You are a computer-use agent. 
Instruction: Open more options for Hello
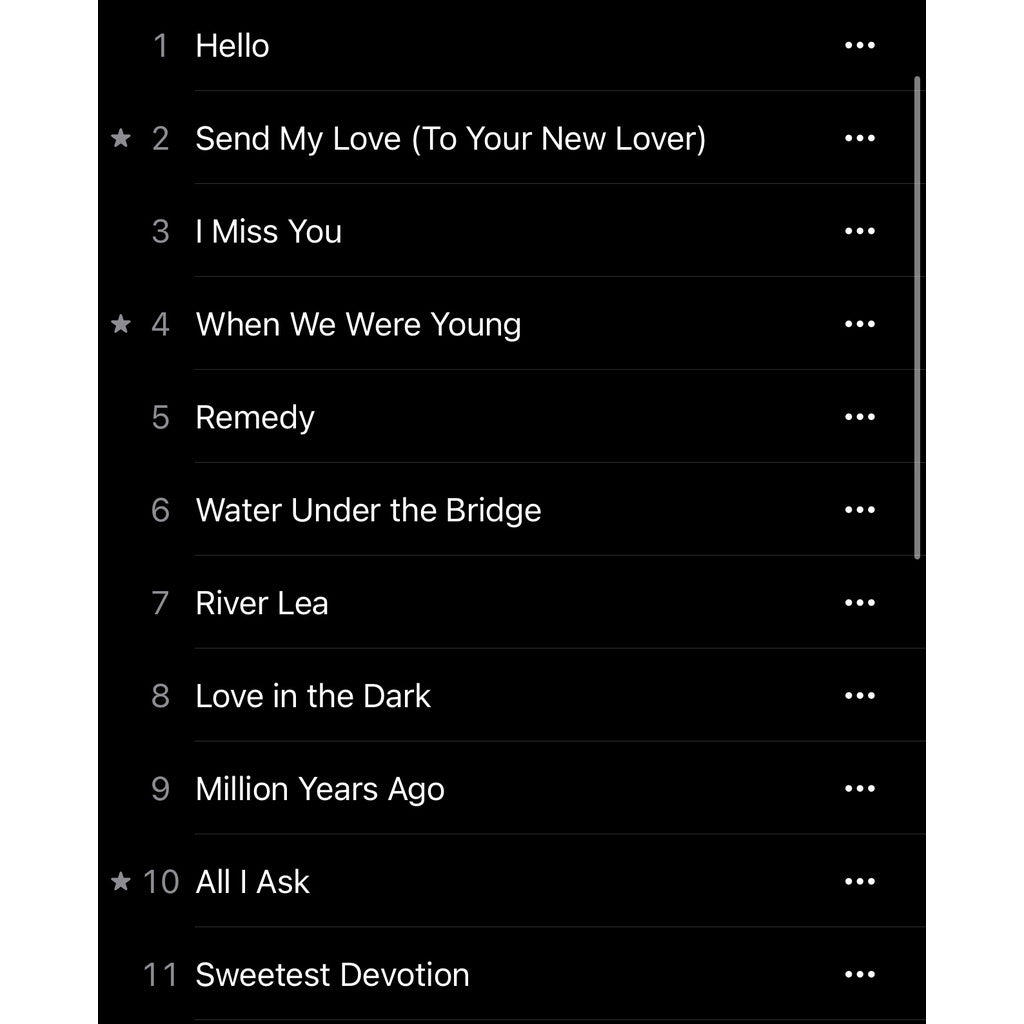(x=860, y=46)
